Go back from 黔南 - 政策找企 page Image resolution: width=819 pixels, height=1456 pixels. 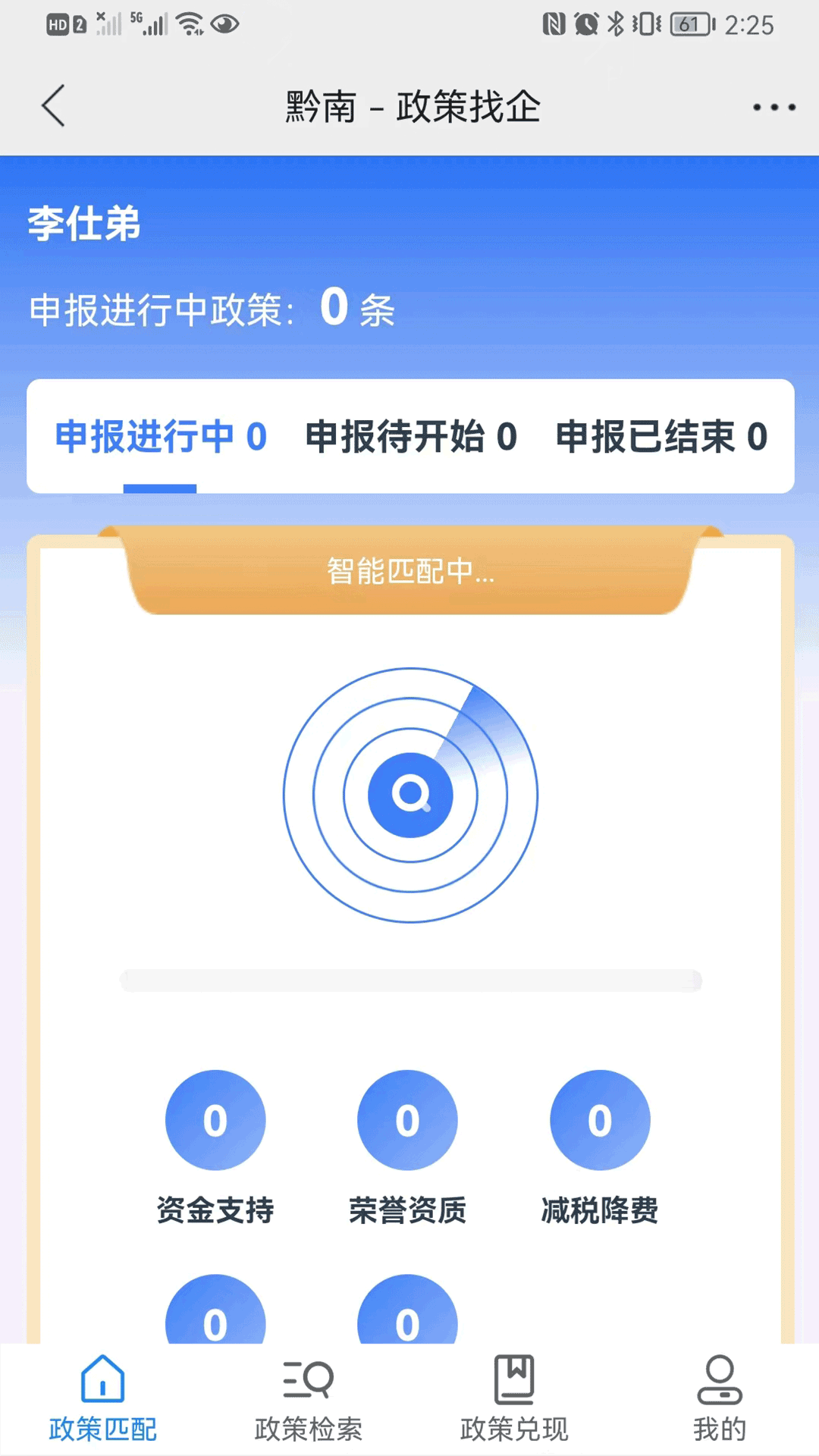[x=53, y=105]
